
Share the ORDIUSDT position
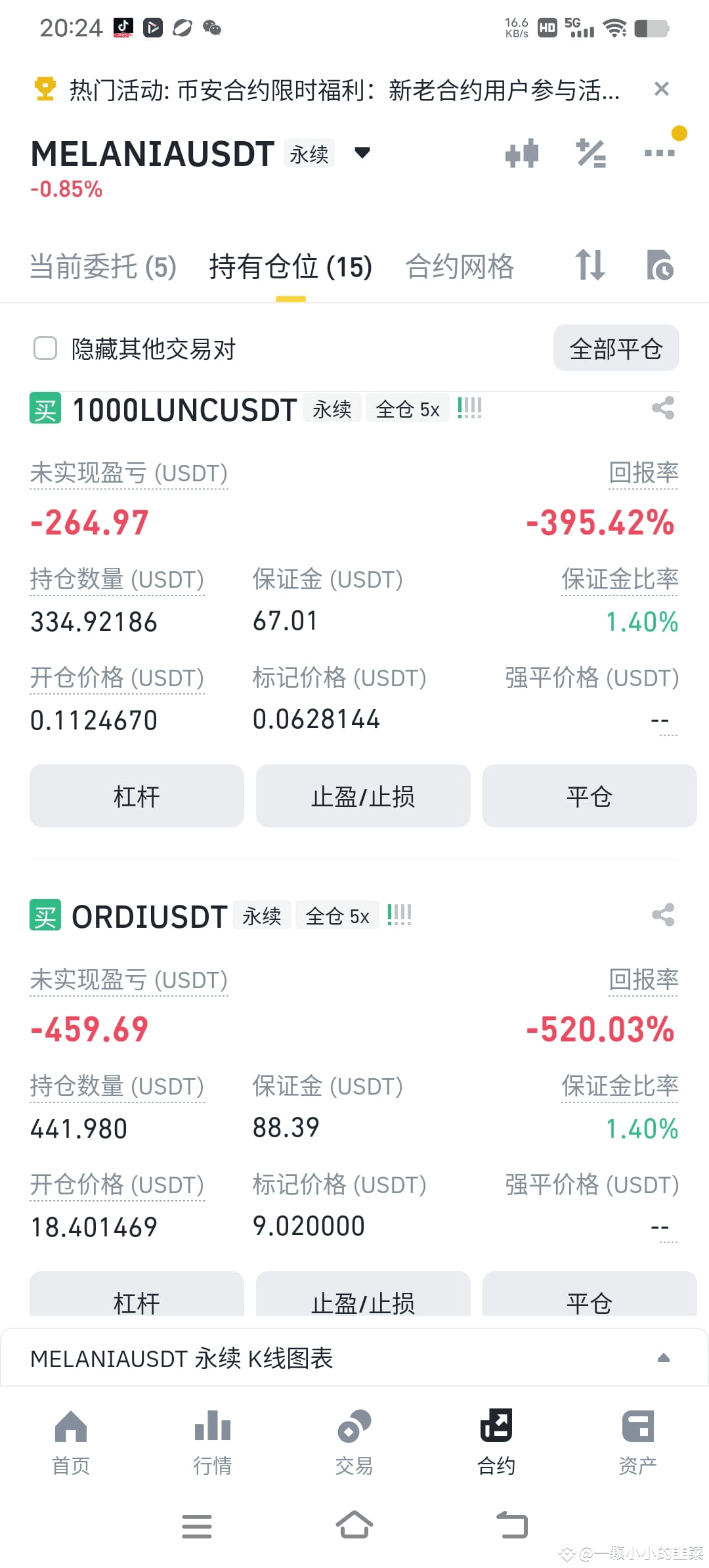663,915
